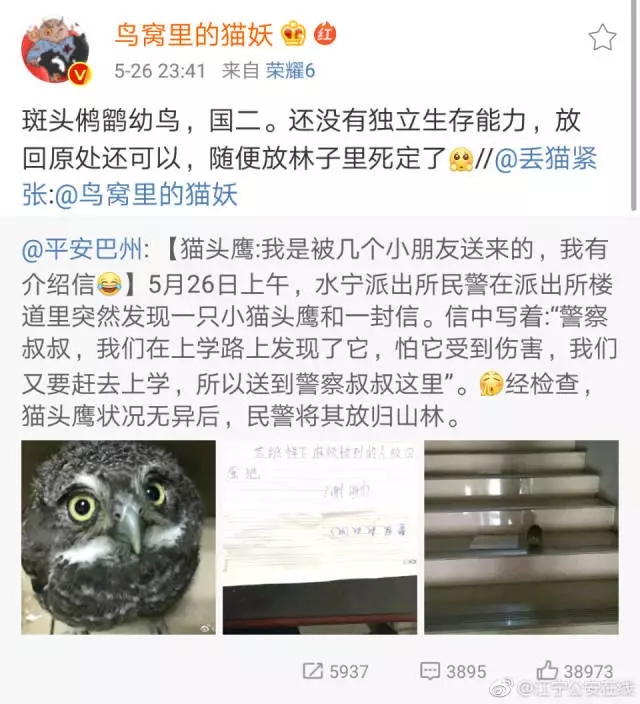
Task: View the owl close-up photo
Action: tap(118, 536)
